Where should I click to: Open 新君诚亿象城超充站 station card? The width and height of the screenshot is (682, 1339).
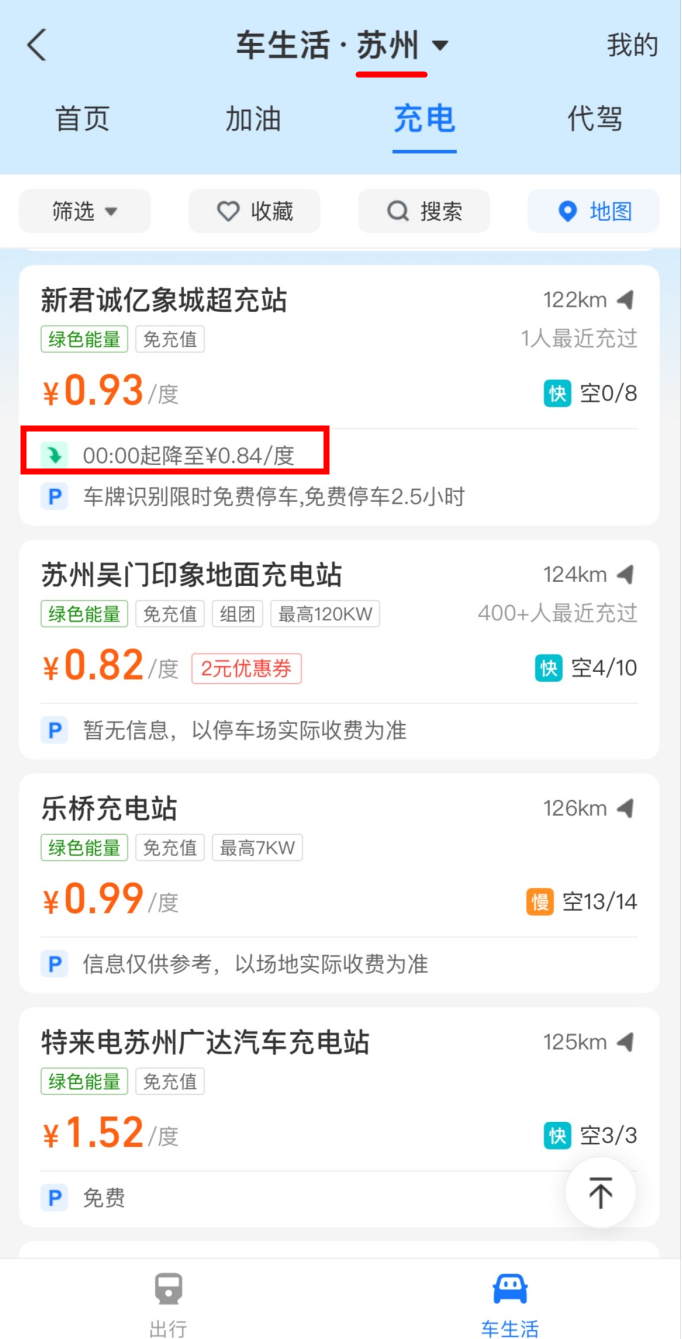pyautogui.click(x=164, y=299)
